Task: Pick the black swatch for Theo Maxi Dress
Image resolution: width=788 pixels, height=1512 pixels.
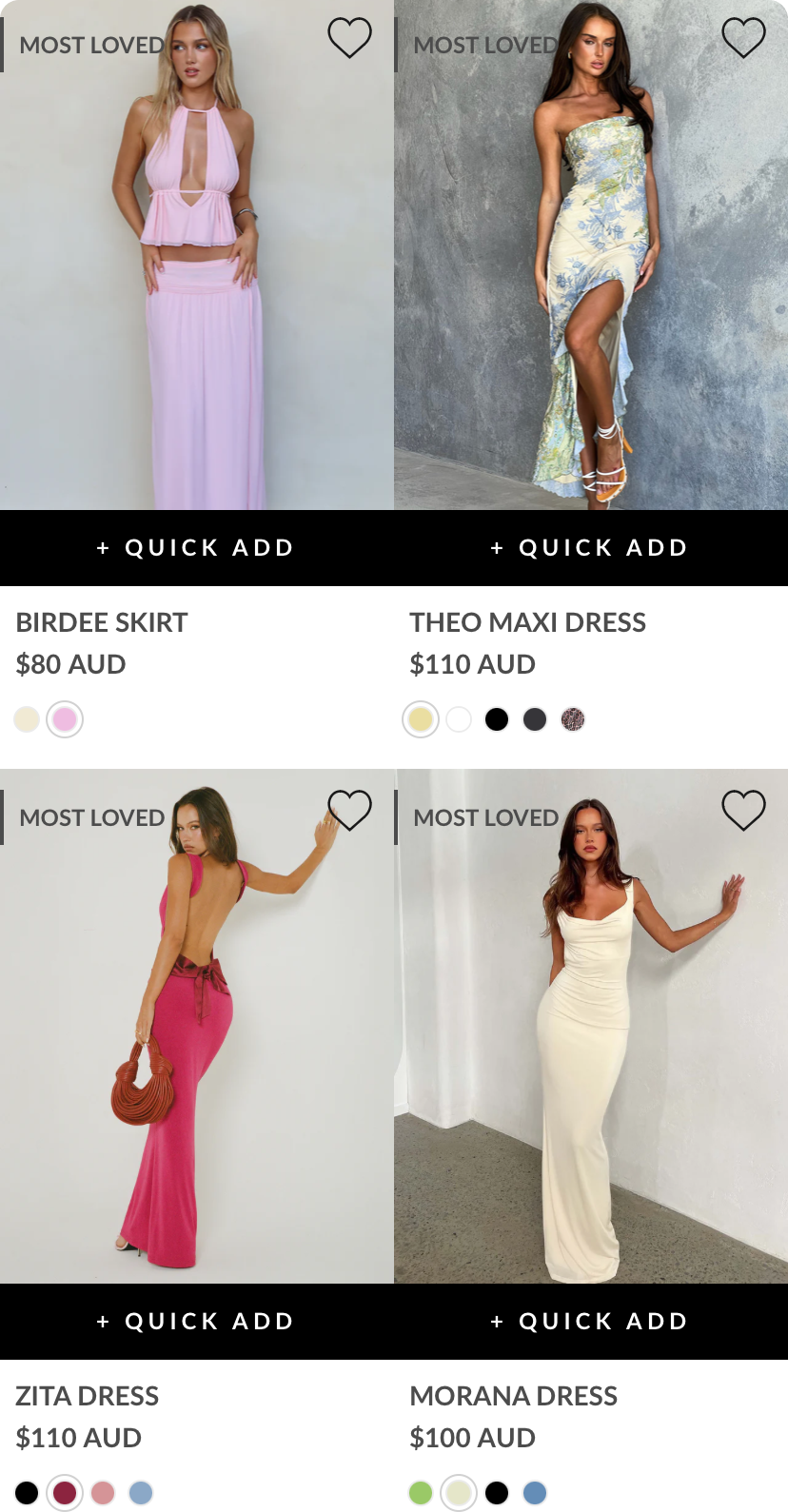Action: click(x=497, y=719)
